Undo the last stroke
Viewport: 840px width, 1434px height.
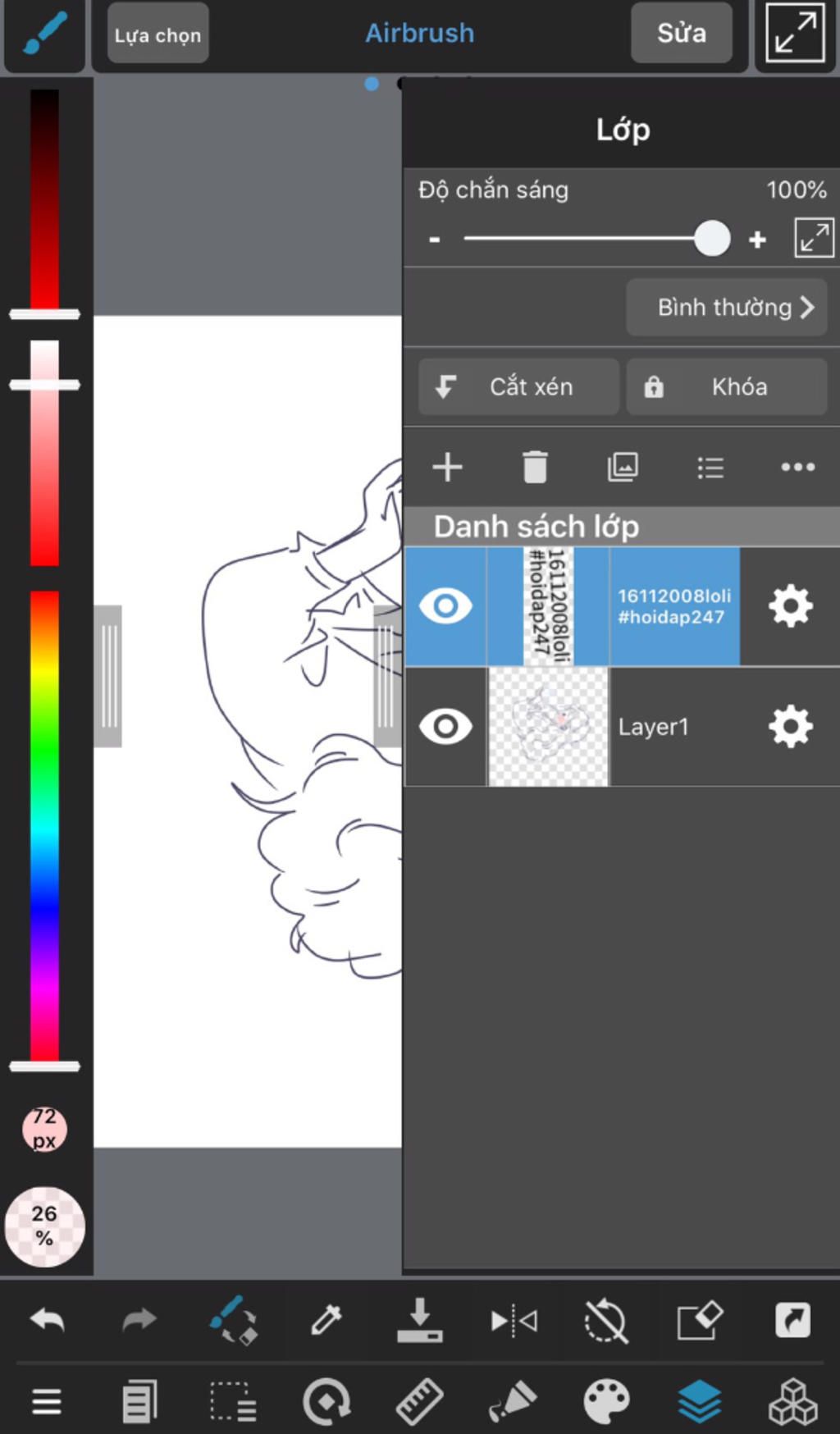47,1320
